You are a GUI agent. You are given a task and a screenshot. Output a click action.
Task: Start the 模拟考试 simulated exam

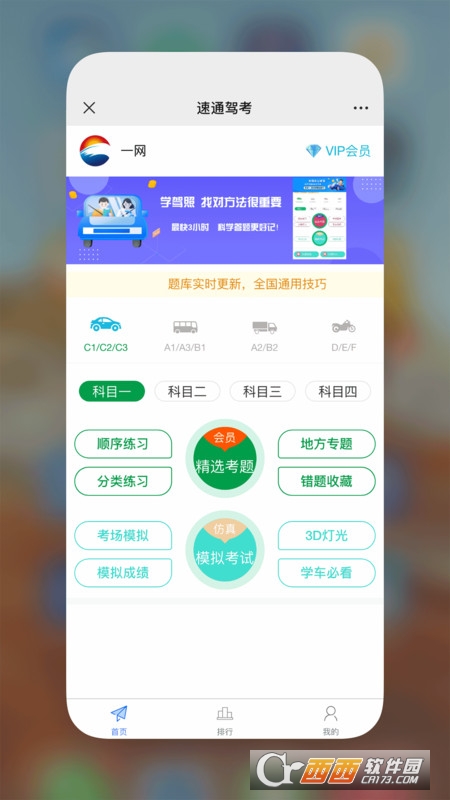click(224, 549)
